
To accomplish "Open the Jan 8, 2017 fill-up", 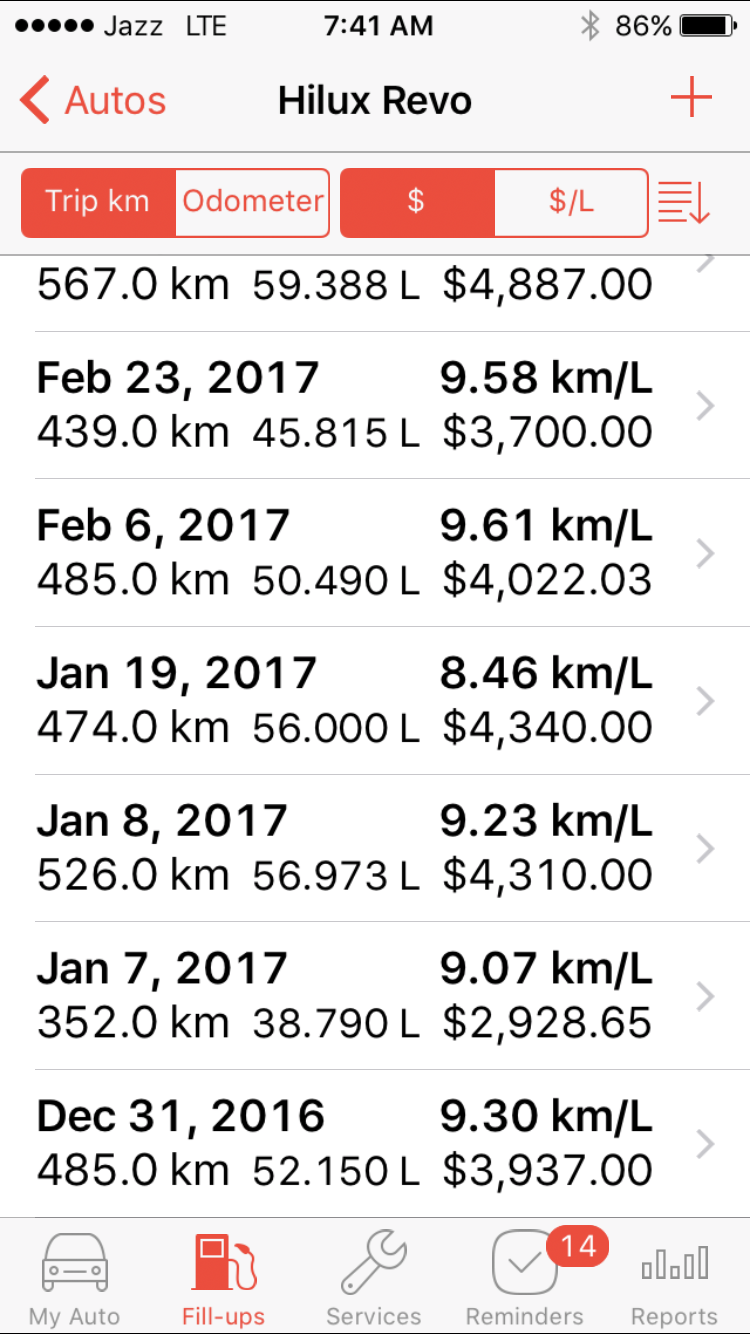I will pyautogui.click(x=375, y=848).
